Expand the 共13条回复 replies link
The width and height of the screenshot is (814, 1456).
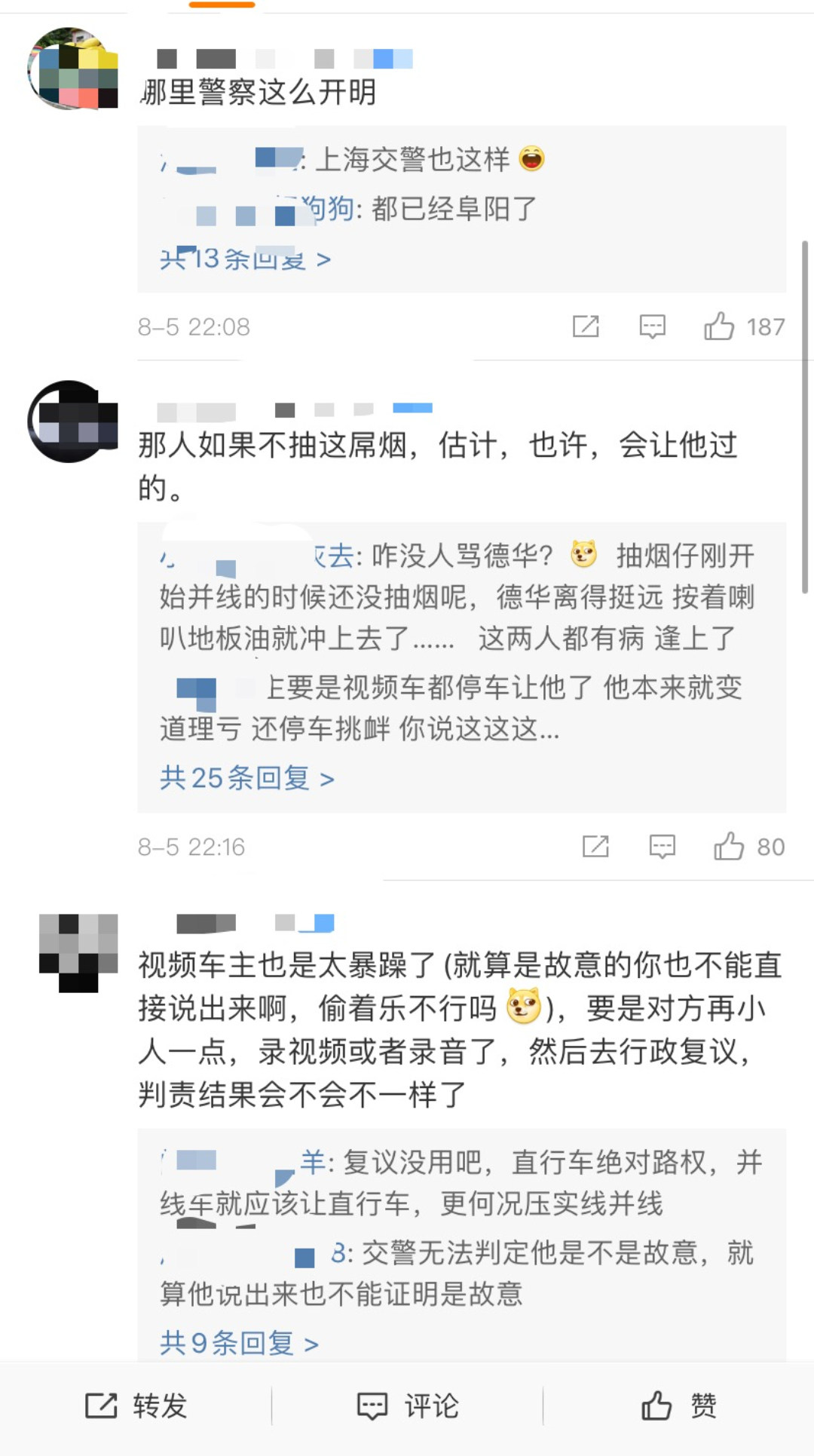click(x=245, y=259)
